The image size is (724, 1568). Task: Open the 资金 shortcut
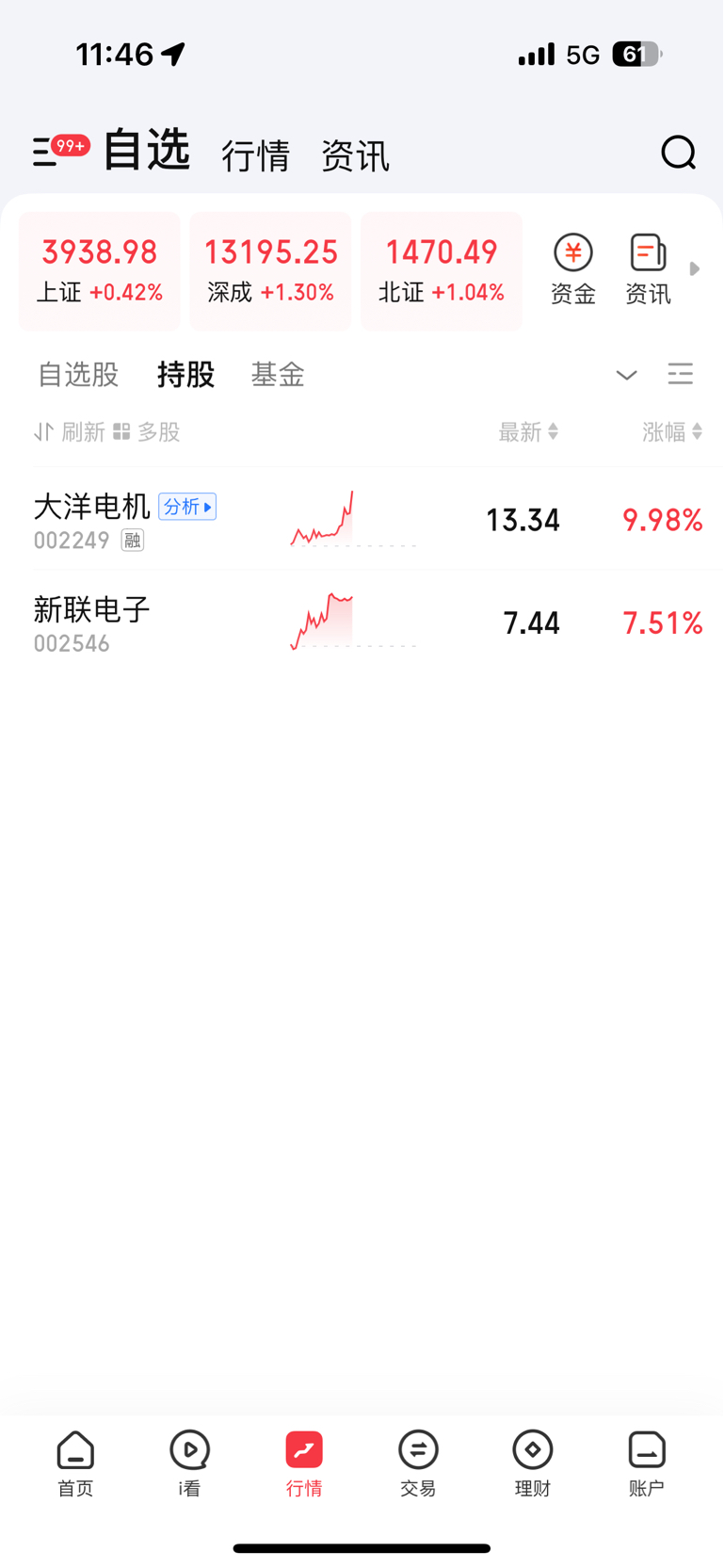pos(572,271)
